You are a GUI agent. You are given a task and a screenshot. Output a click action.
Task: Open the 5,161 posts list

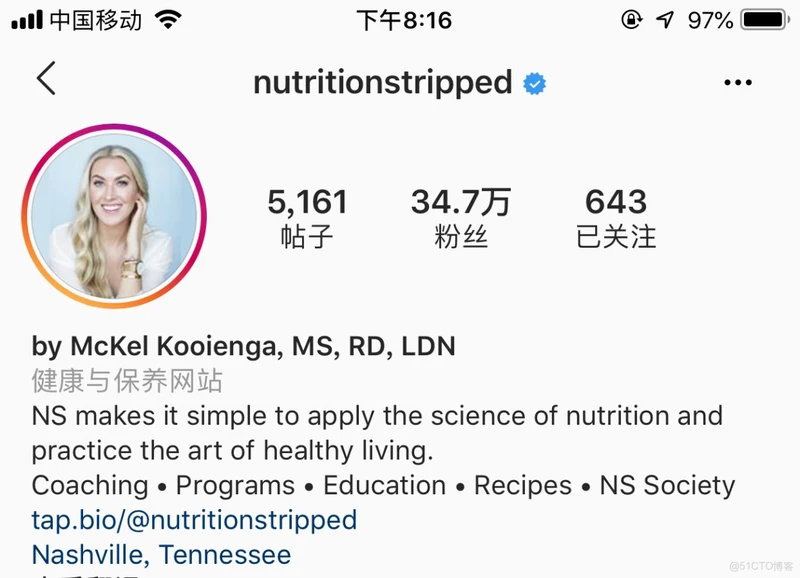[x=307, y=217]
